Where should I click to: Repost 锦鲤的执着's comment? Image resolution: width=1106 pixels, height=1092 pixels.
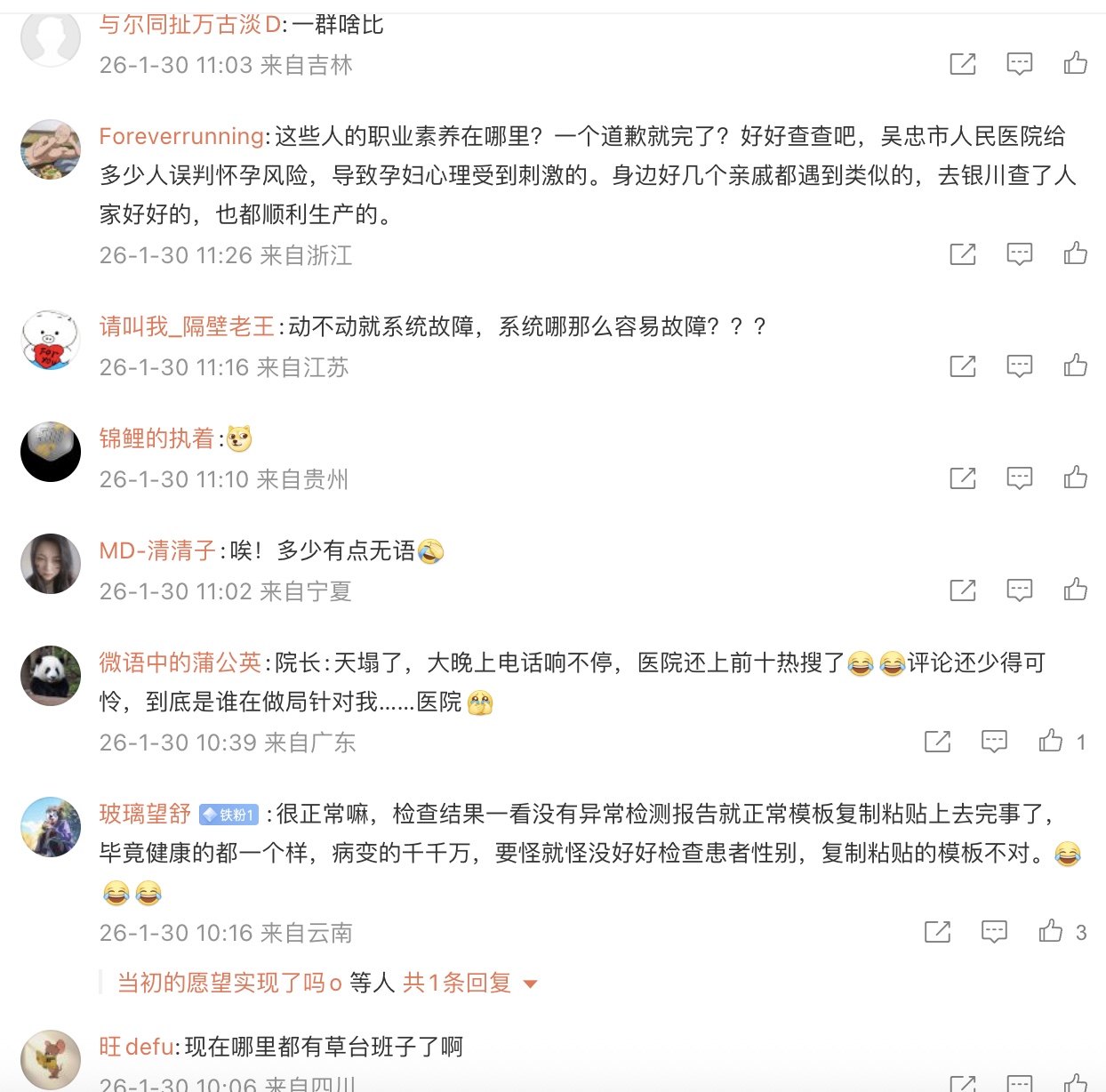pos(963,478)
